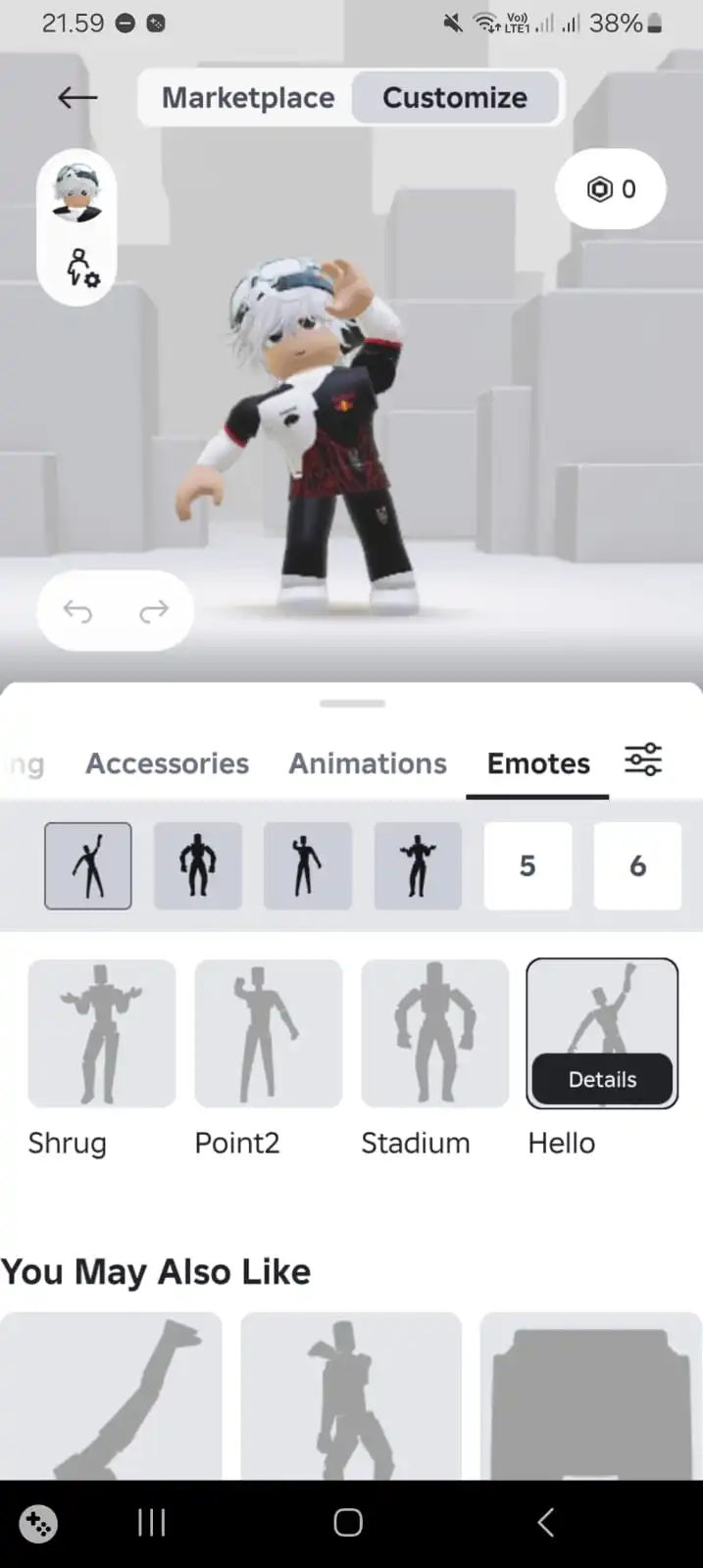The height and width of the screenshot is (1568, 703).
Task: View Details for the Hello emote
Action: [602, 1079]
